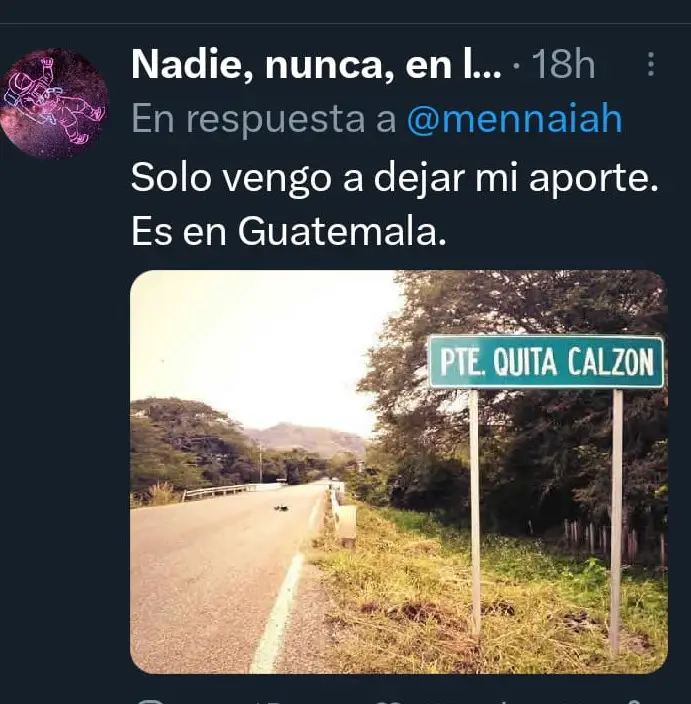
Task: Open the astronaut profile avatar
Action: click(x=54, y=104)
